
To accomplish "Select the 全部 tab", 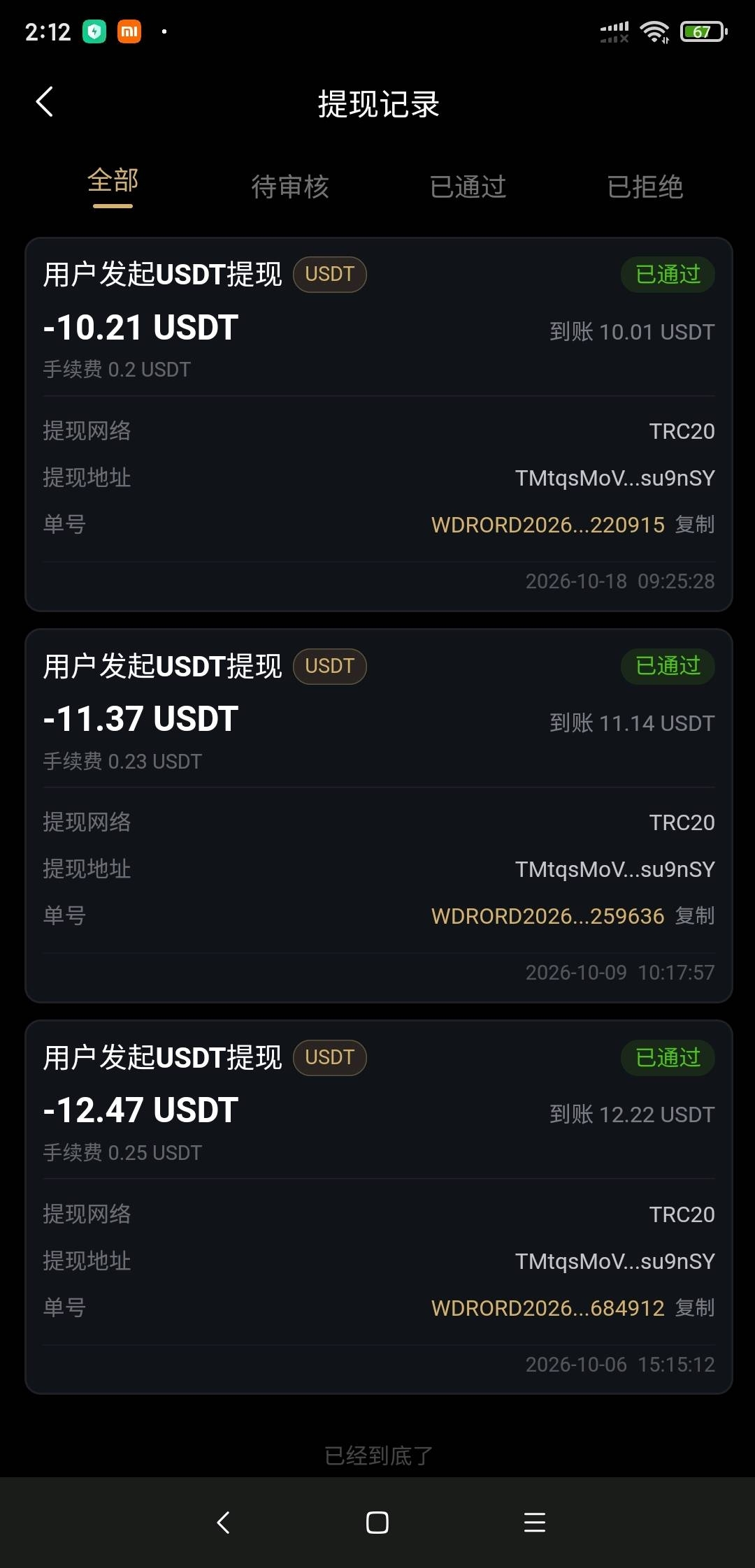I will tap(113, 181).
